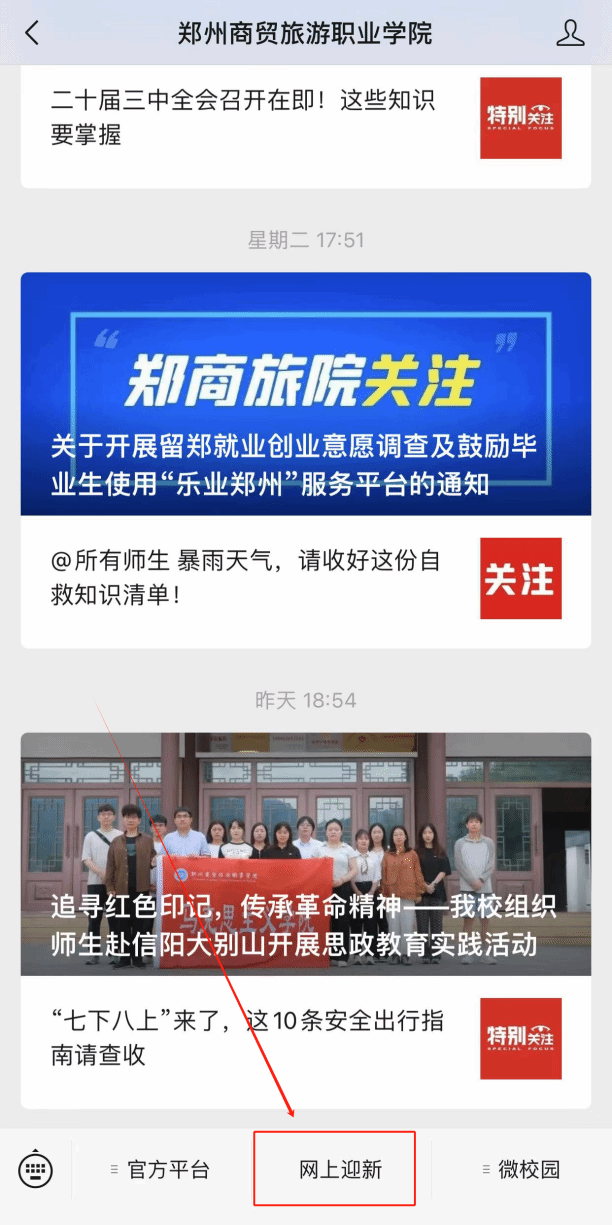Open the account profile icon
612x1225 pixels.
570,33
